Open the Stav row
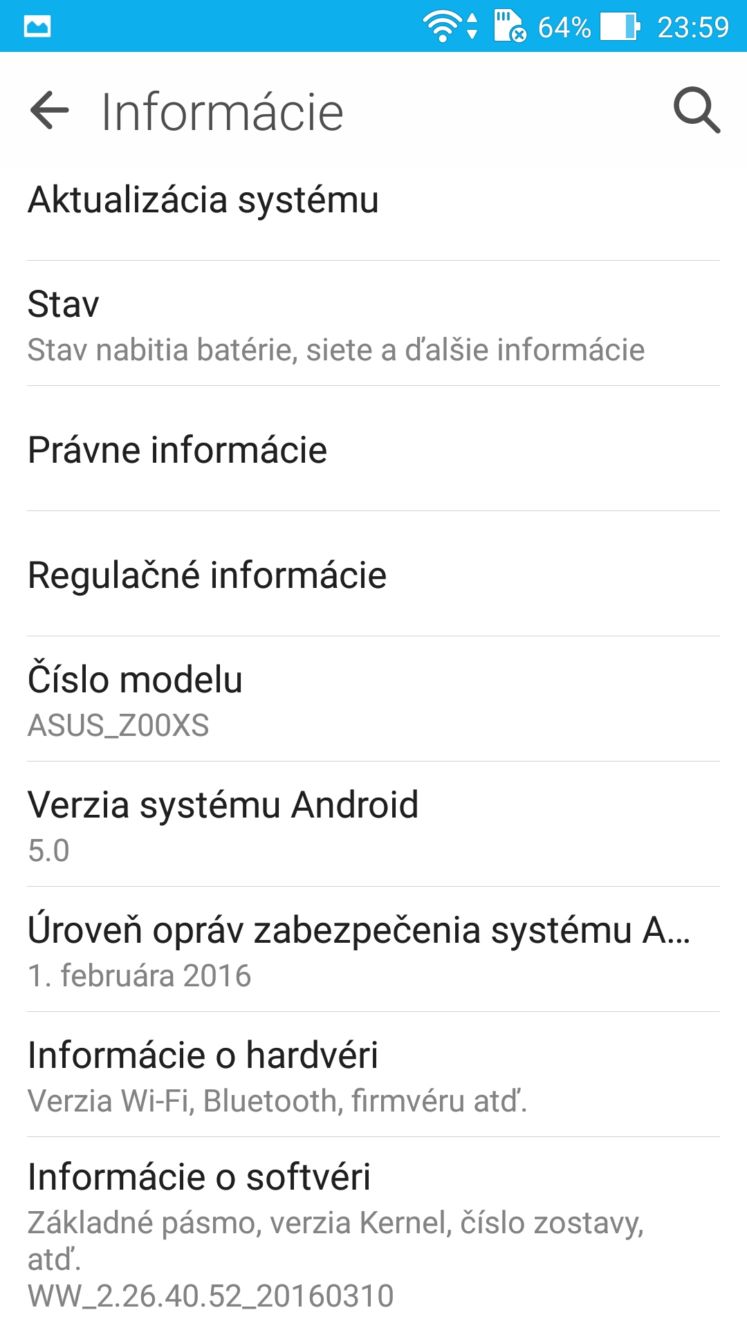 click(x=373, y=324)
